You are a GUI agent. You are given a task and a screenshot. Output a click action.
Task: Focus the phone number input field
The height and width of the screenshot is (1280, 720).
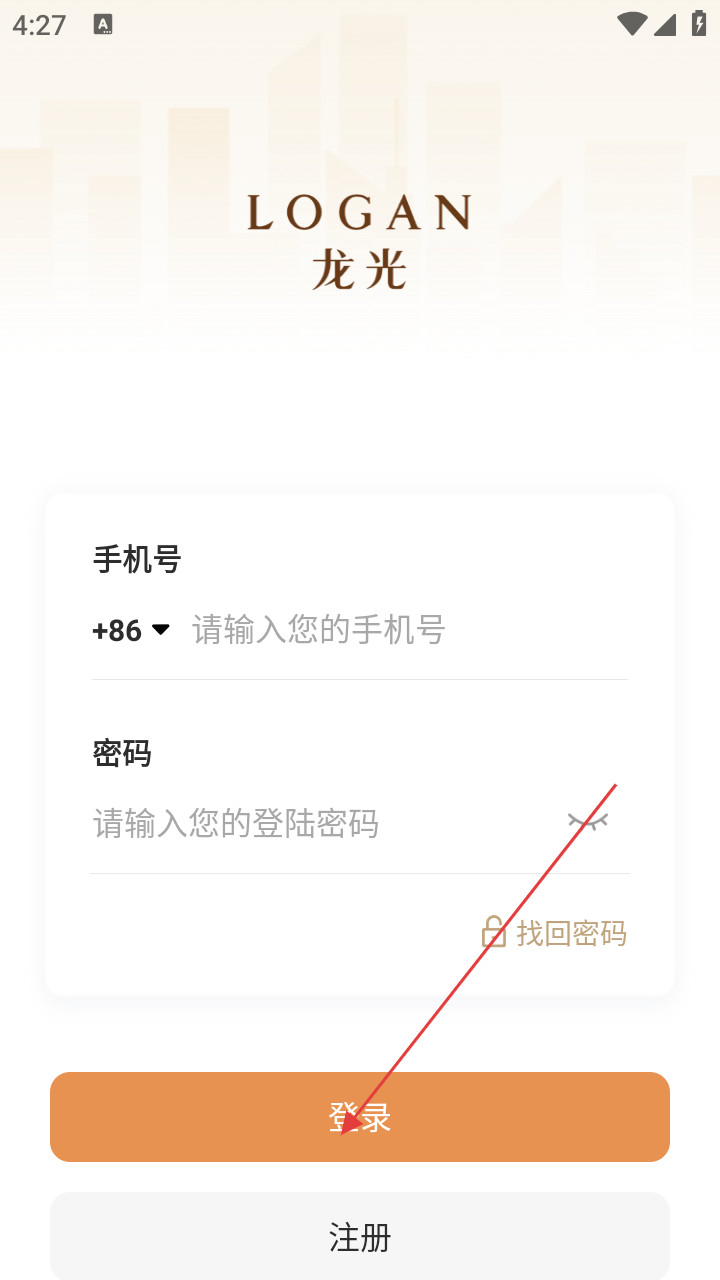click(409, 630)
